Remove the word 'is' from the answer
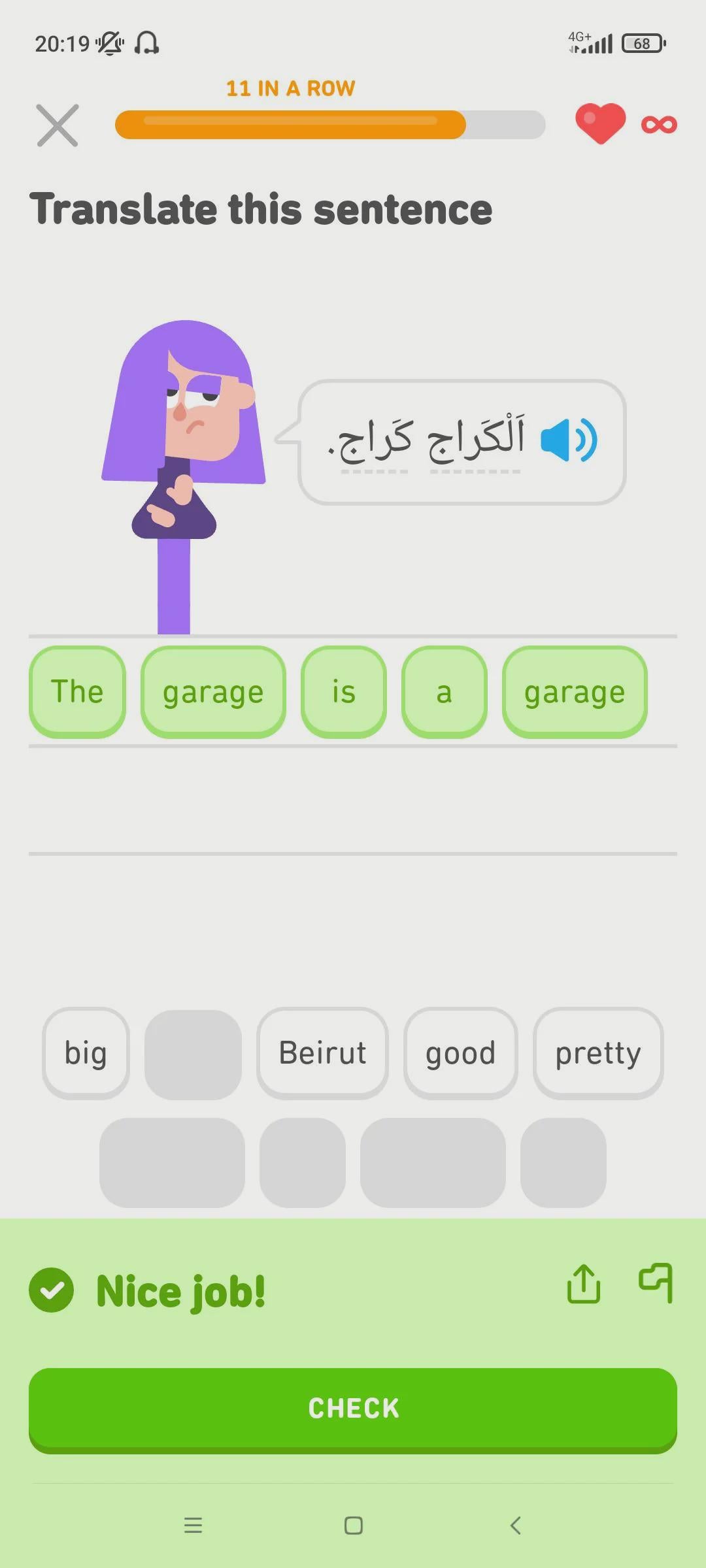The width and height of the screenshot is (706, 1568). [343, 692]
